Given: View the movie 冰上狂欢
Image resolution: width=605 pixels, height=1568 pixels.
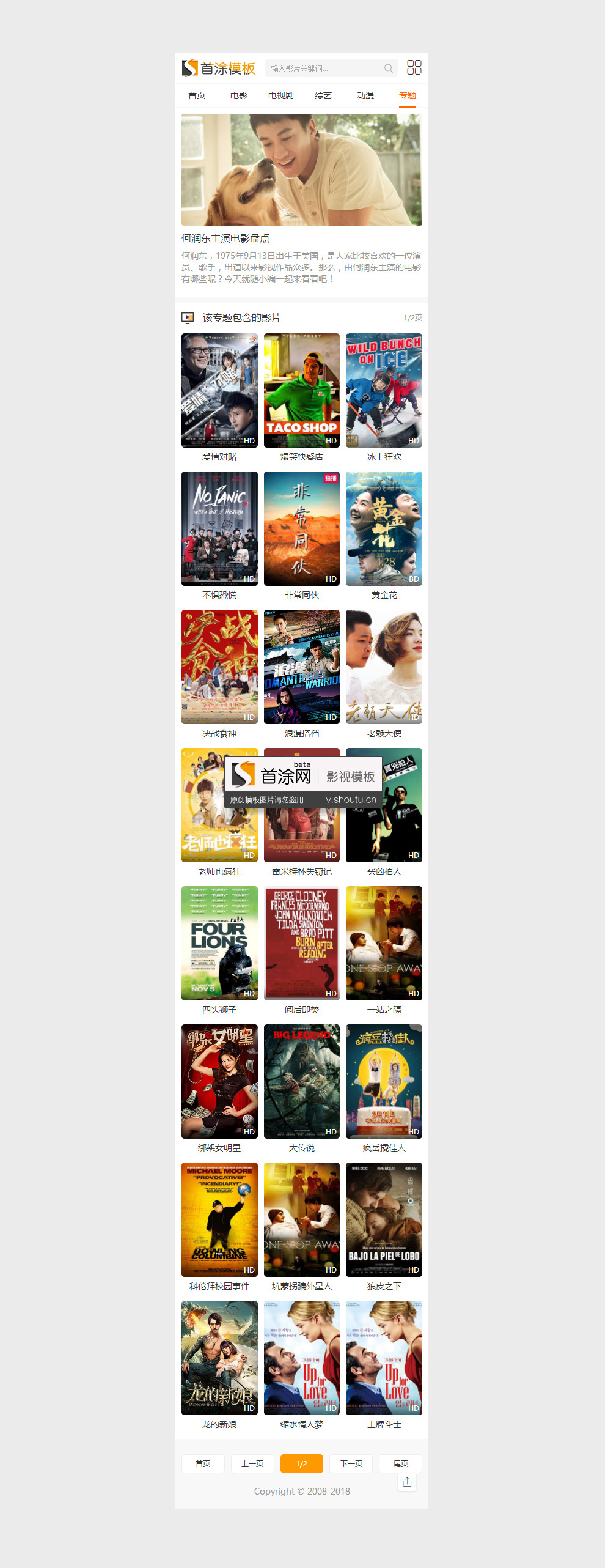Looking at the screenshot, I should pyautogui.click(x=384, y=390).
